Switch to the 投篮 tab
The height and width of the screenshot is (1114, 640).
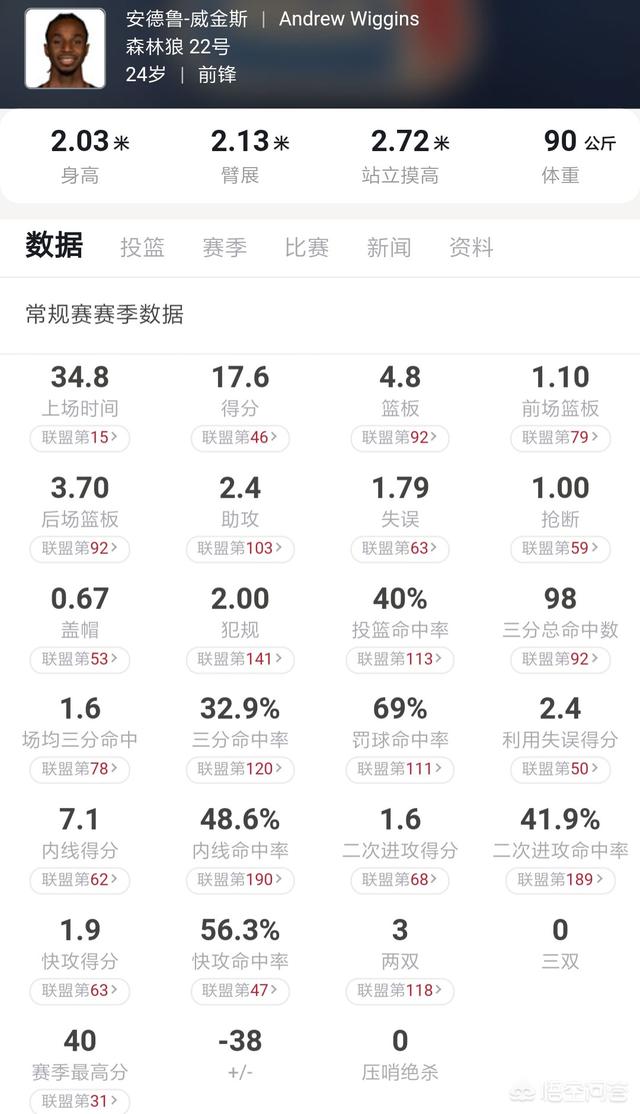click(x=142, y=247)
